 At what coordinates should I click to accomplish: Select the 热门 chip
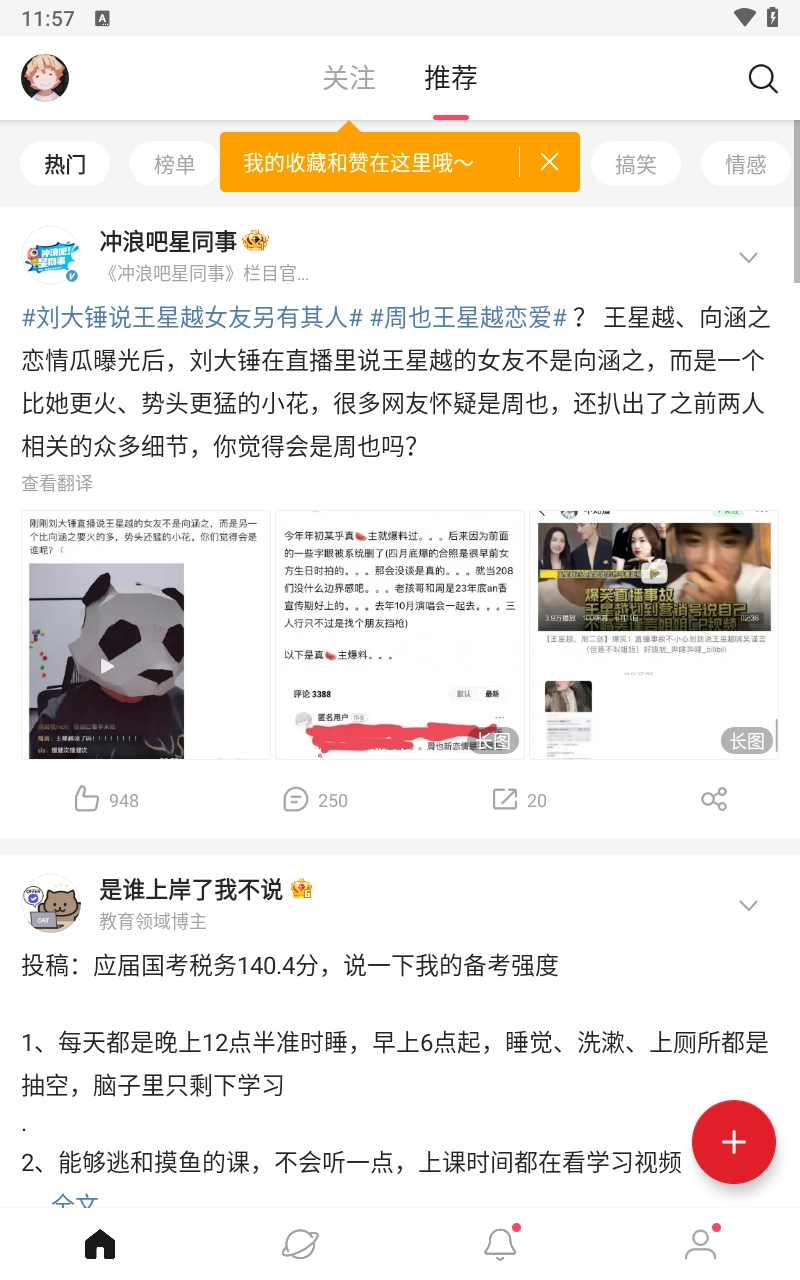click(65, 164)
